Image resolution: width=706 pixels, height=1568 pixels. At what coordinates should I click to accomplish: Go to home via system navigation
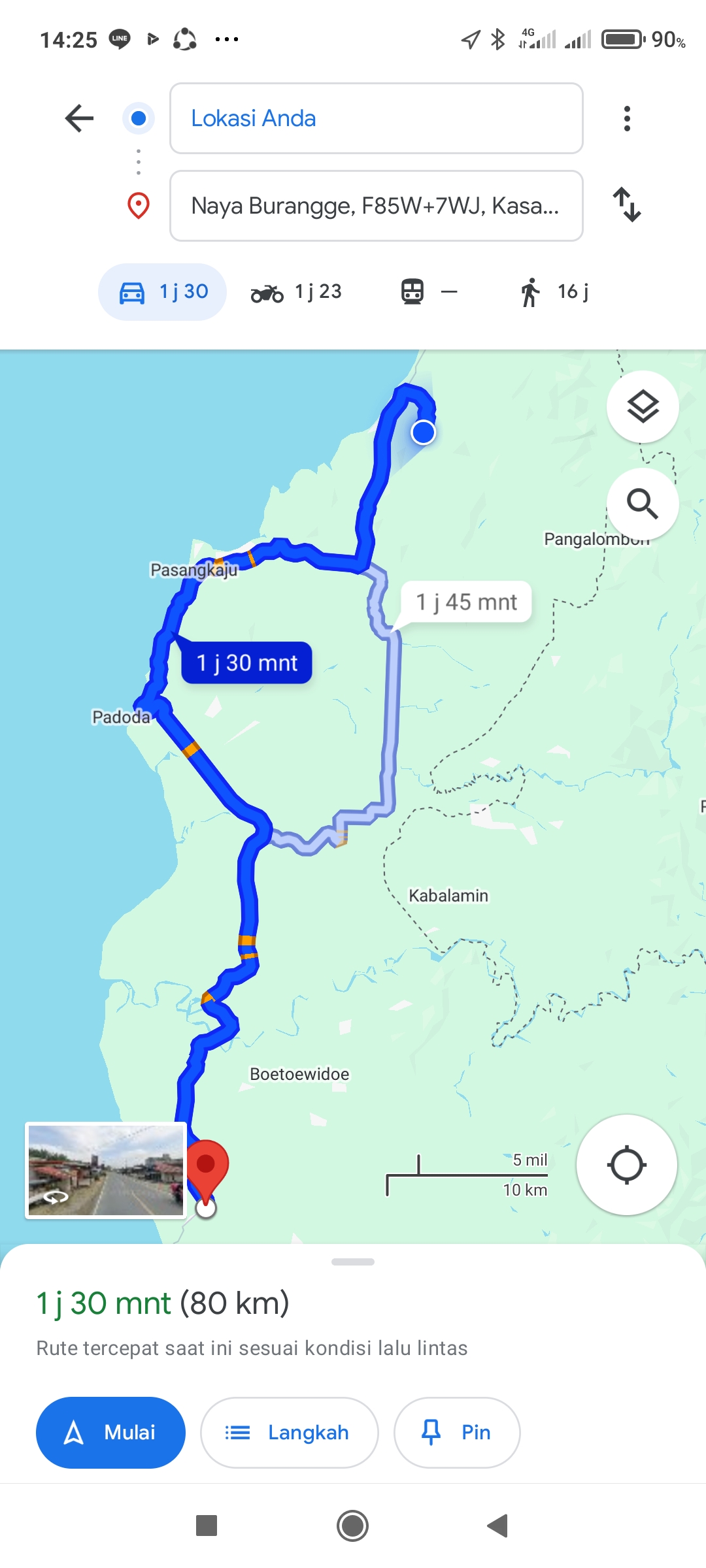point(353,1526)
